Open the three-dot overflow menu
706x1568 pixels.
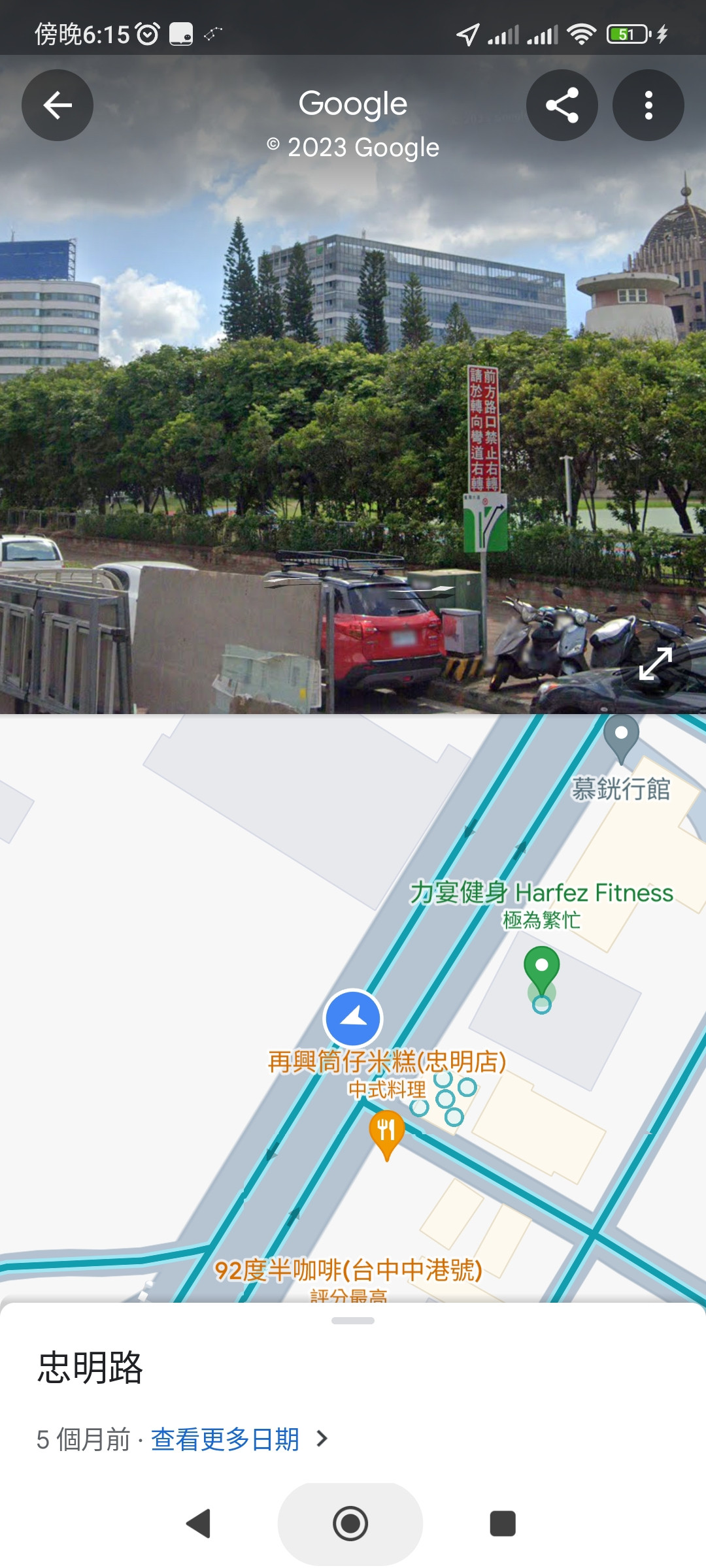pyautogui.click(x=648, y=105)
